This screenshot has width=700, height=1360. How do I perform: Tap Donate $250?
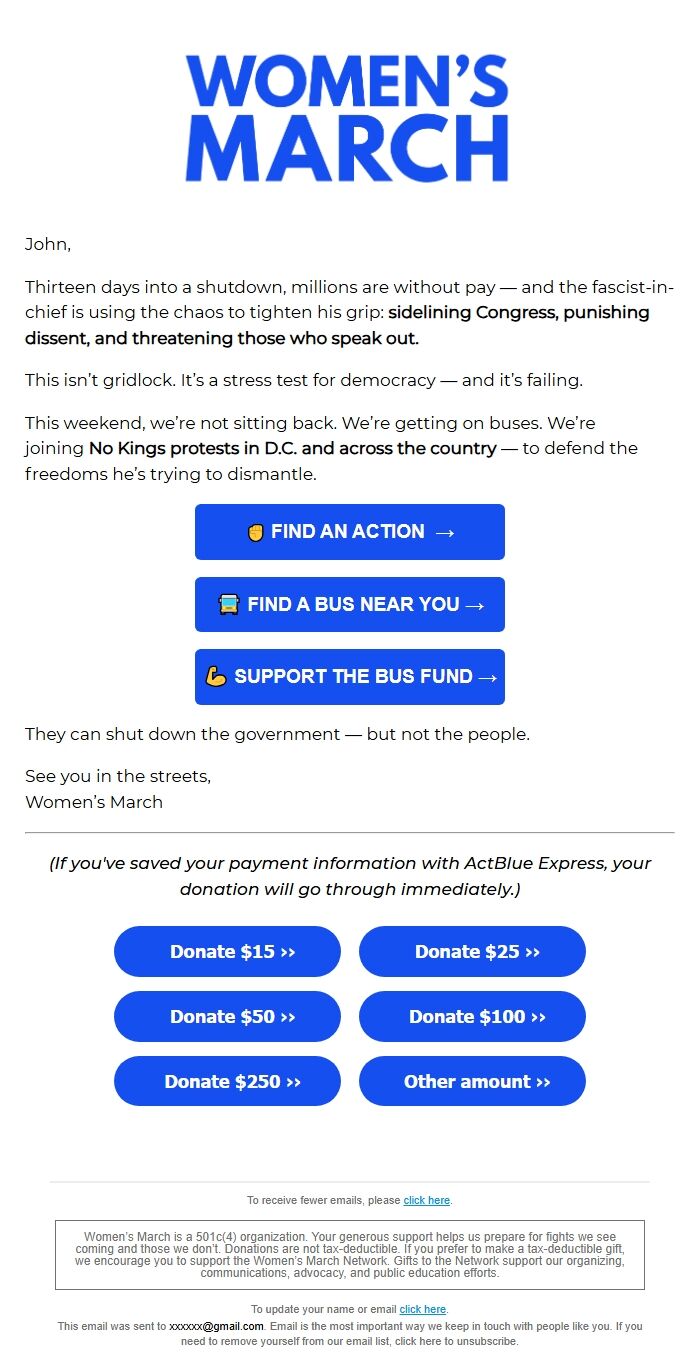(227, 1081)
